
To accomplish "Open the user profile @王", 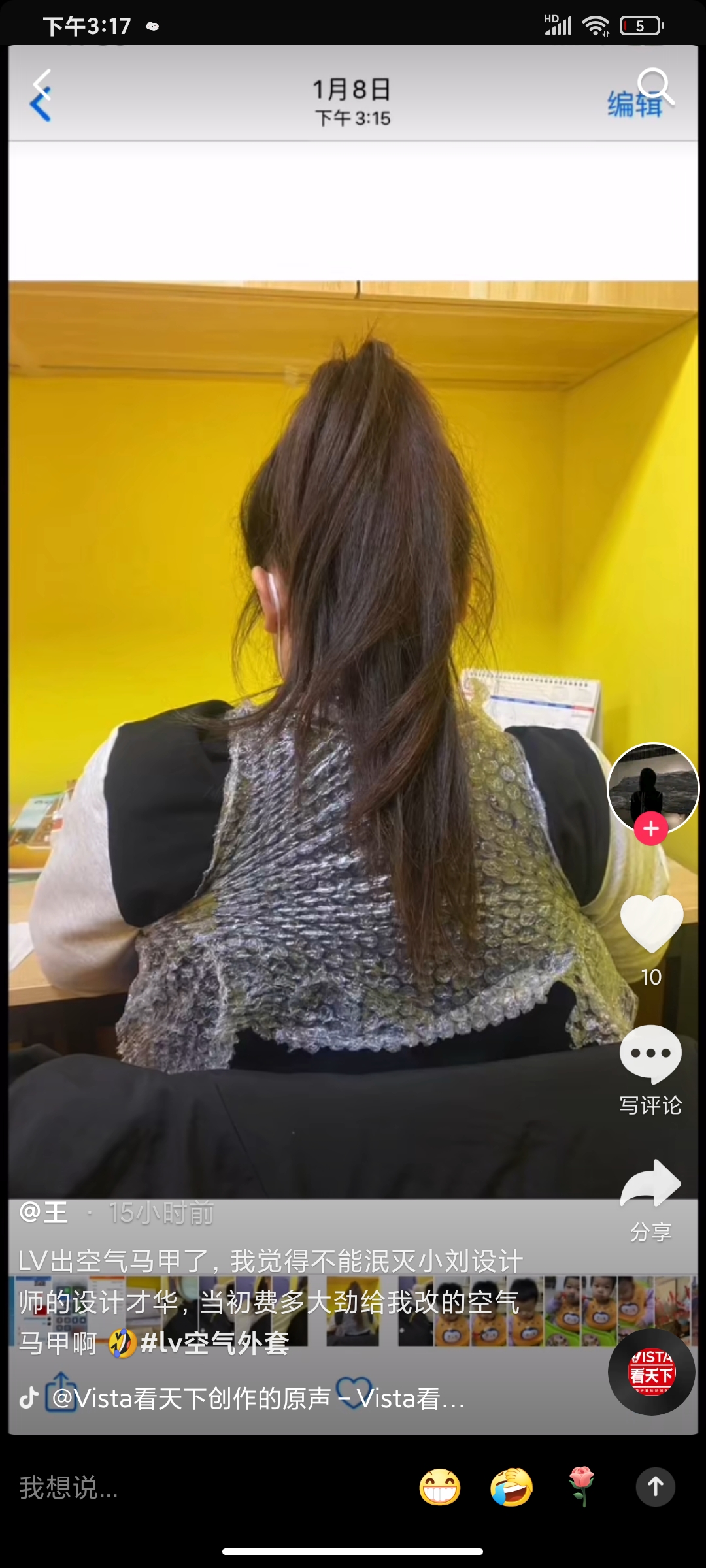I will [44, 1213].
